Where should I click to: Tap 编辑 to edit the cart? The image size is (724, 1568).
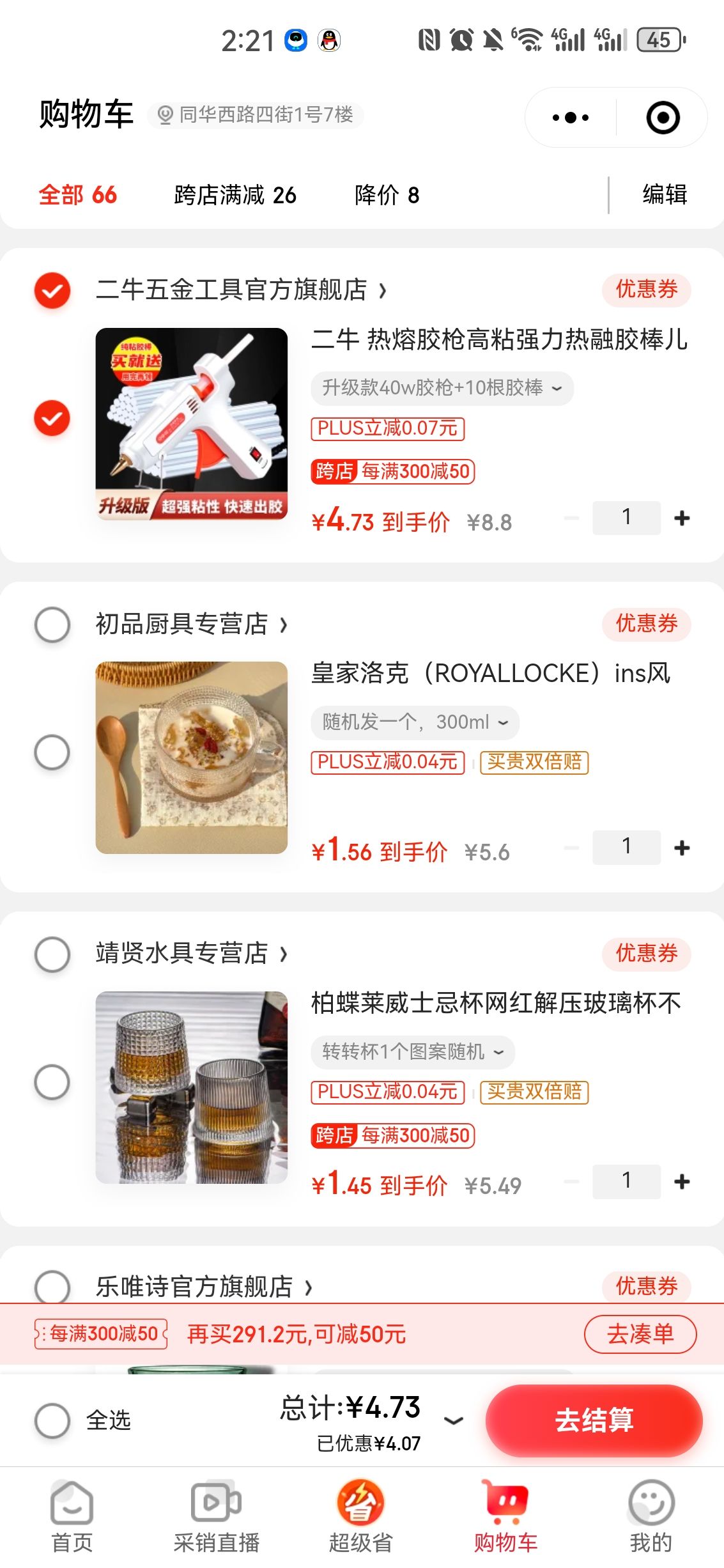coord(665,194)
